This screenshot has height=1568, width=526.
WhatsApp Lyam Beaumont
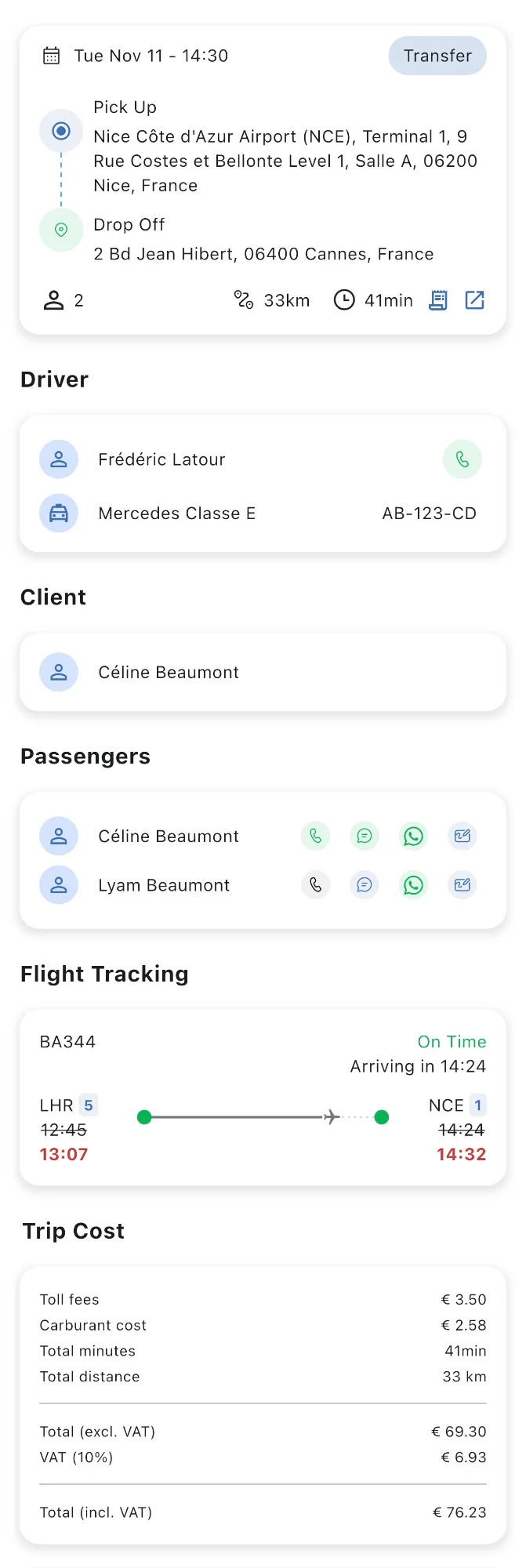[x=414, y=885]
